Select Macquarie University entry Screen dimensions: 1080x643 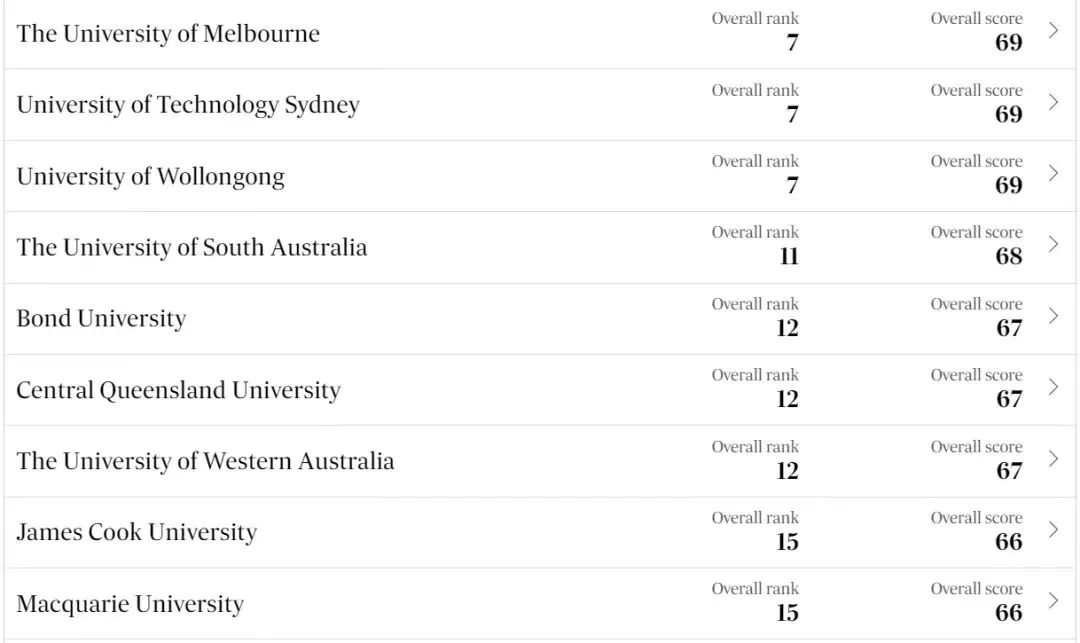click(130, 604)
